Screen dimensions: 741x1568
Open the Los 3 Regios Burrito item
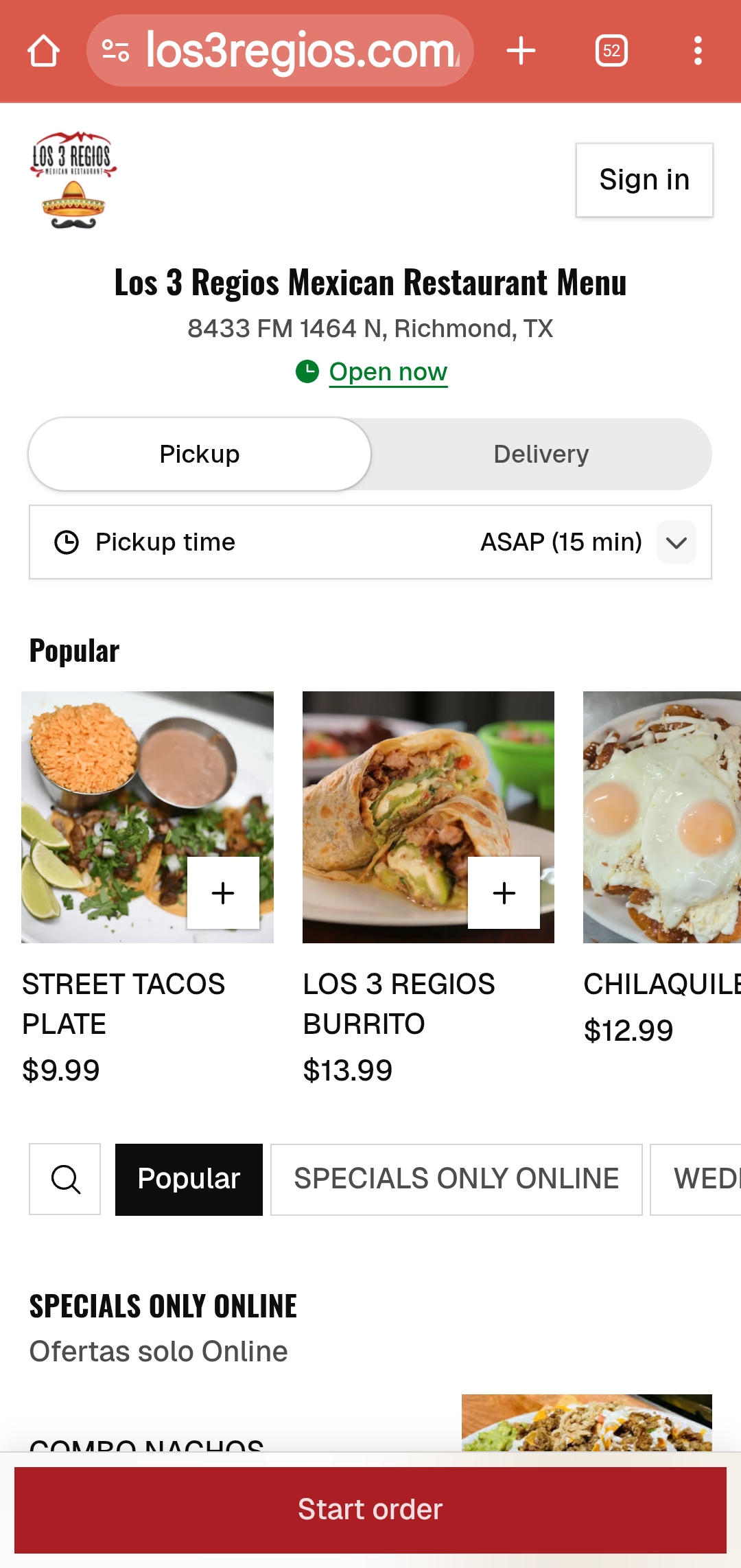[399, 1004]
